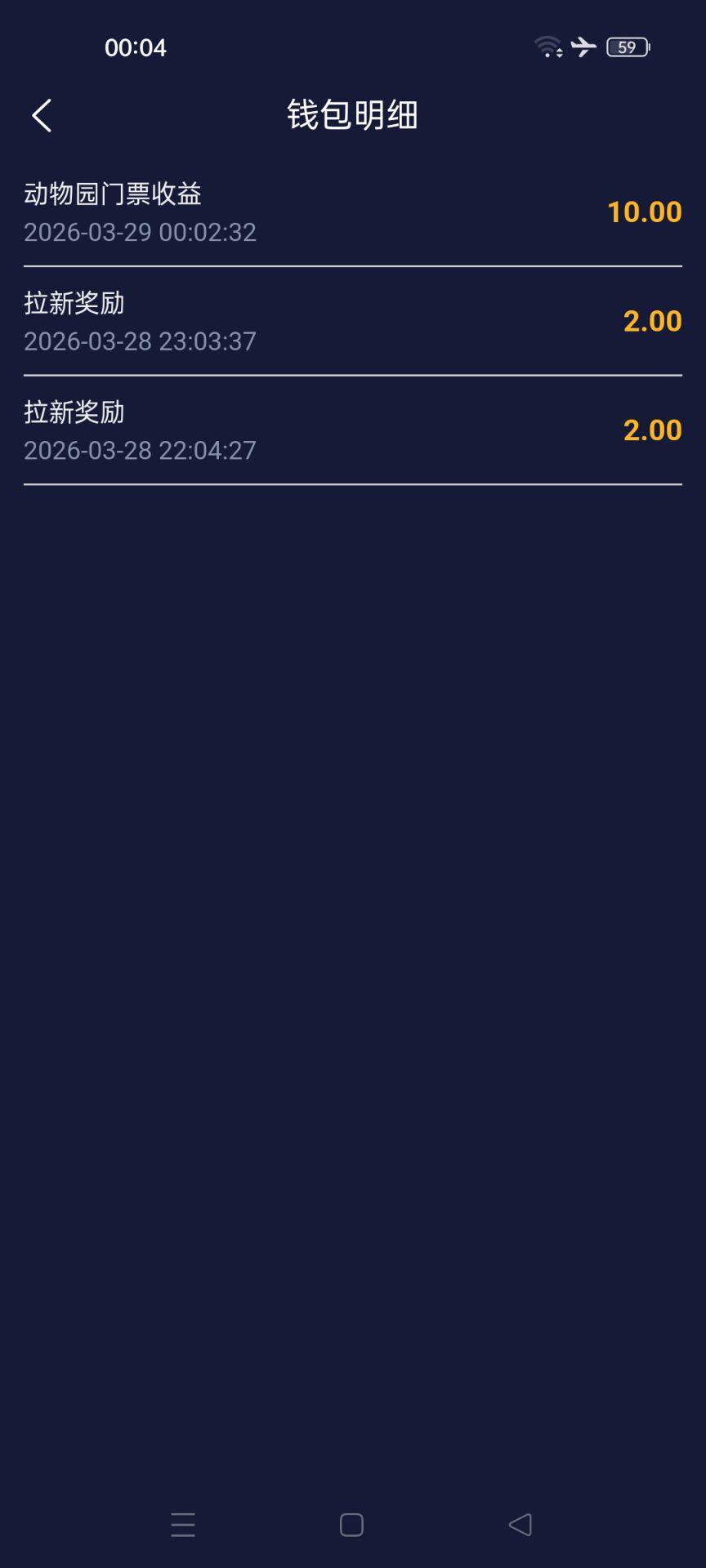Select the second 拉新奖励 transaction
This screenshot has width=706, height=1568.
[x=351, y=430]
